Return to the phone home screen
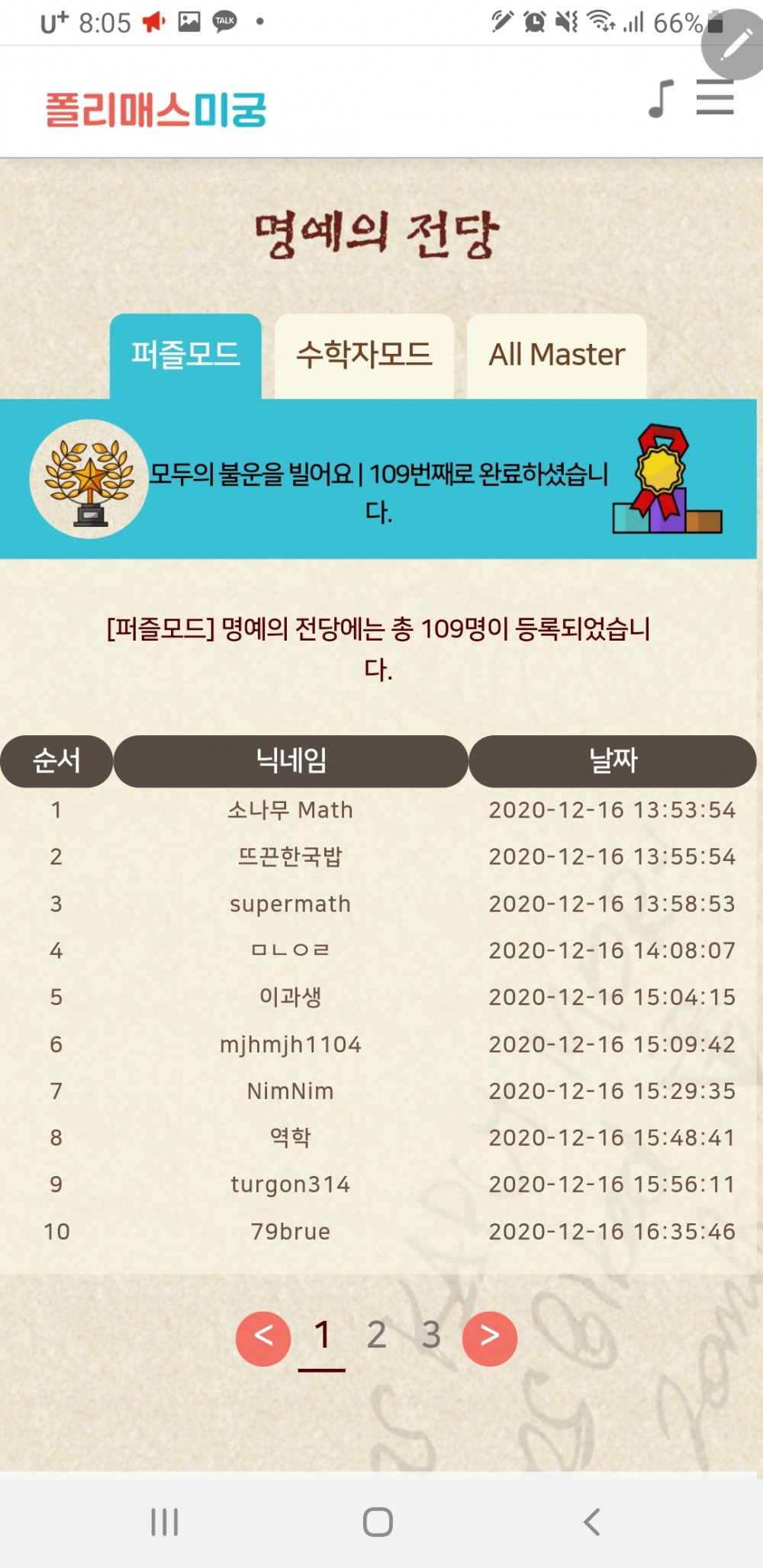 378,1521
